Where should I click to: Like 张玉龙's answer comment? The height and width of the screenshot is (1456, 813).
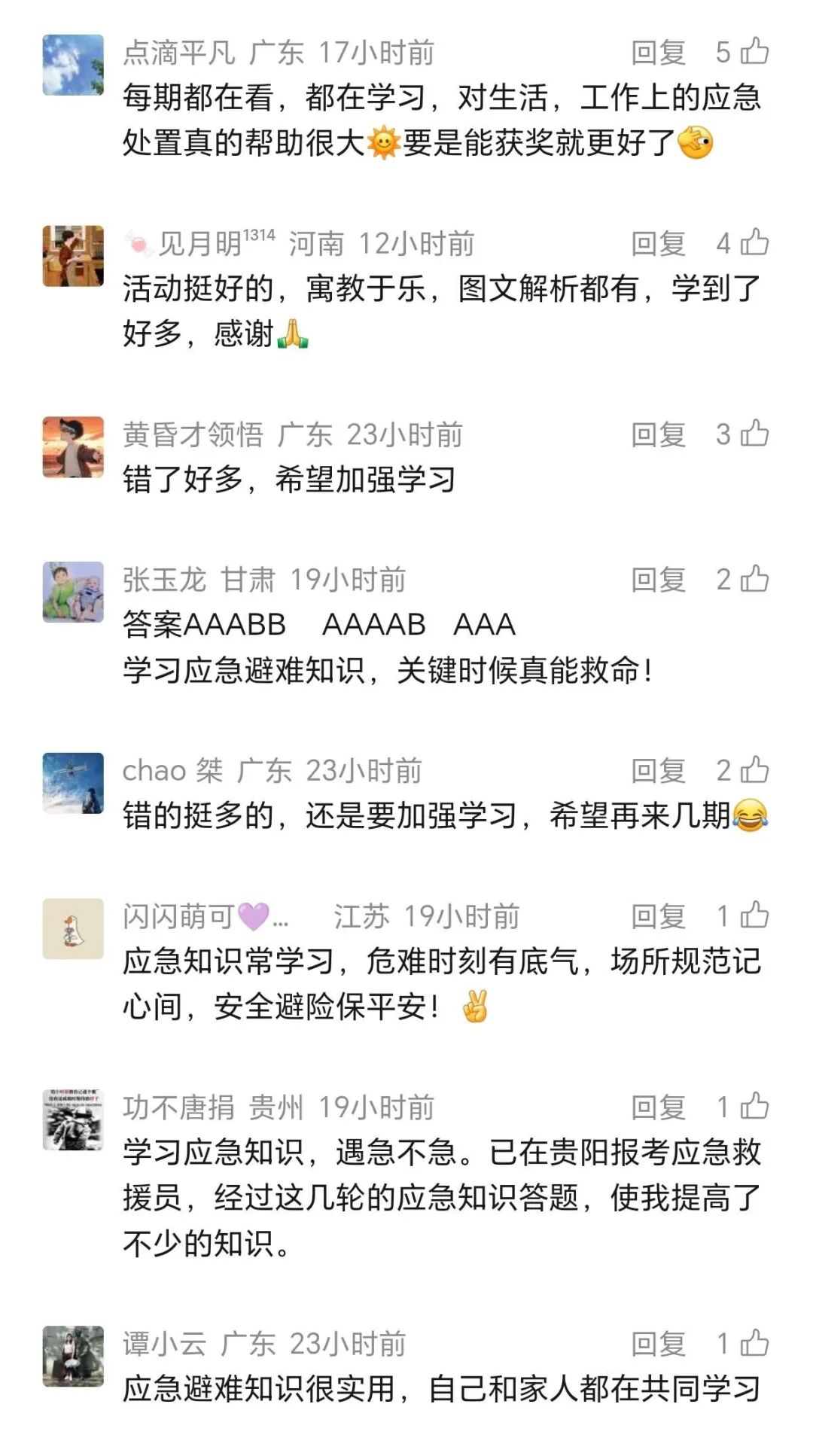754,579
